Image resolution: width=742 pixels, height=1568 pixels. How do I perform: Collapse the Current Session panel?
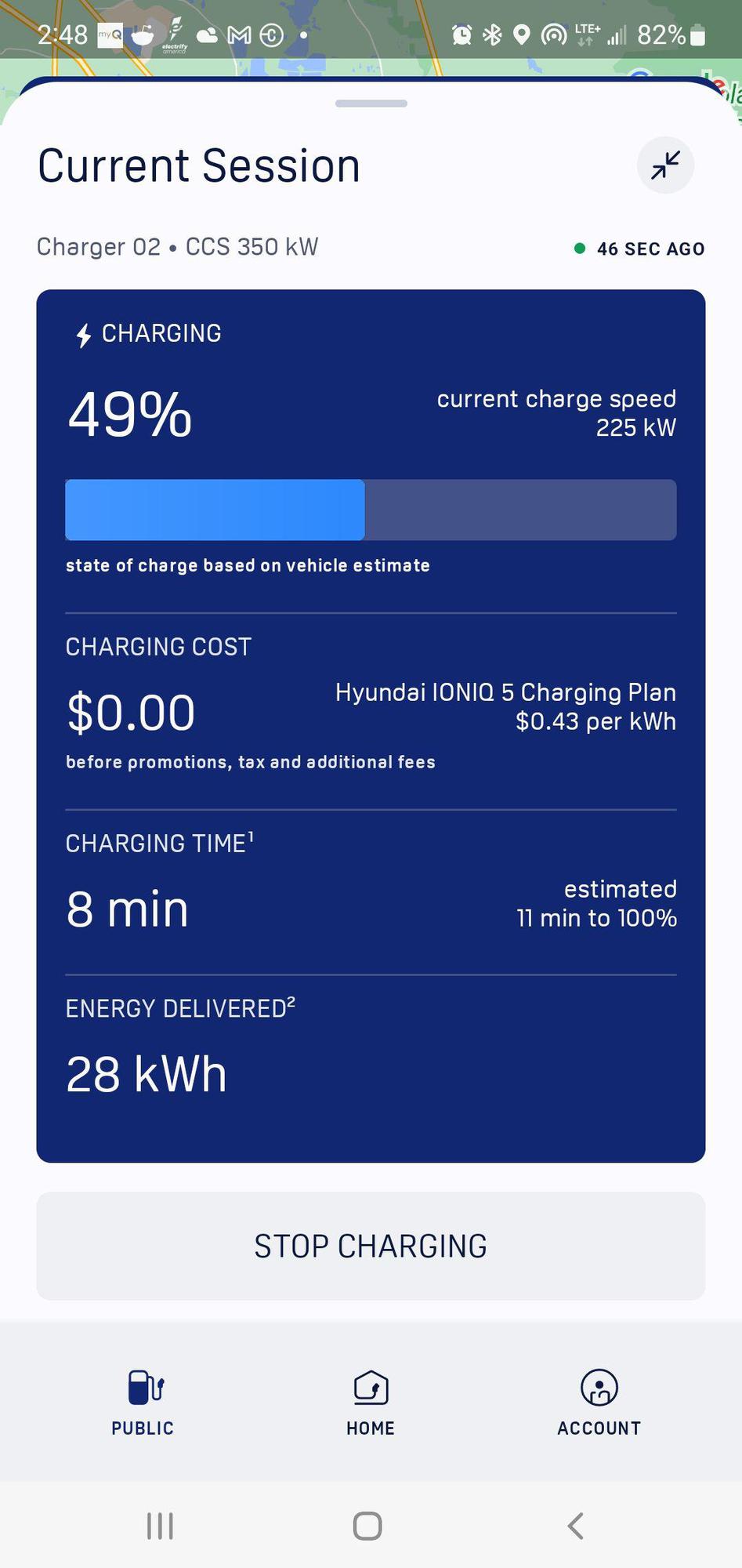[665, 165]
